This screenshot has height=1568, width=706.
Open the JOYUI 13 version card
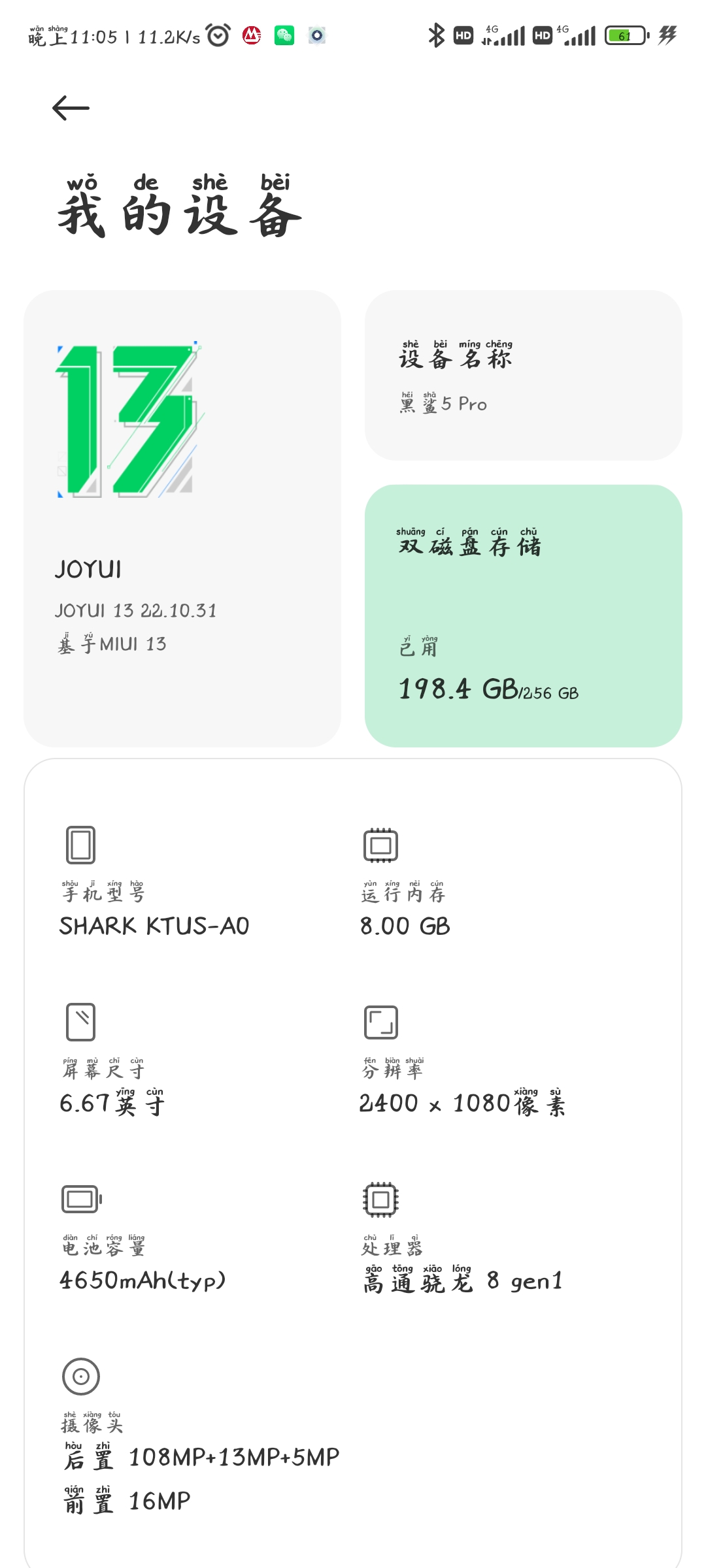coord(182,519)
